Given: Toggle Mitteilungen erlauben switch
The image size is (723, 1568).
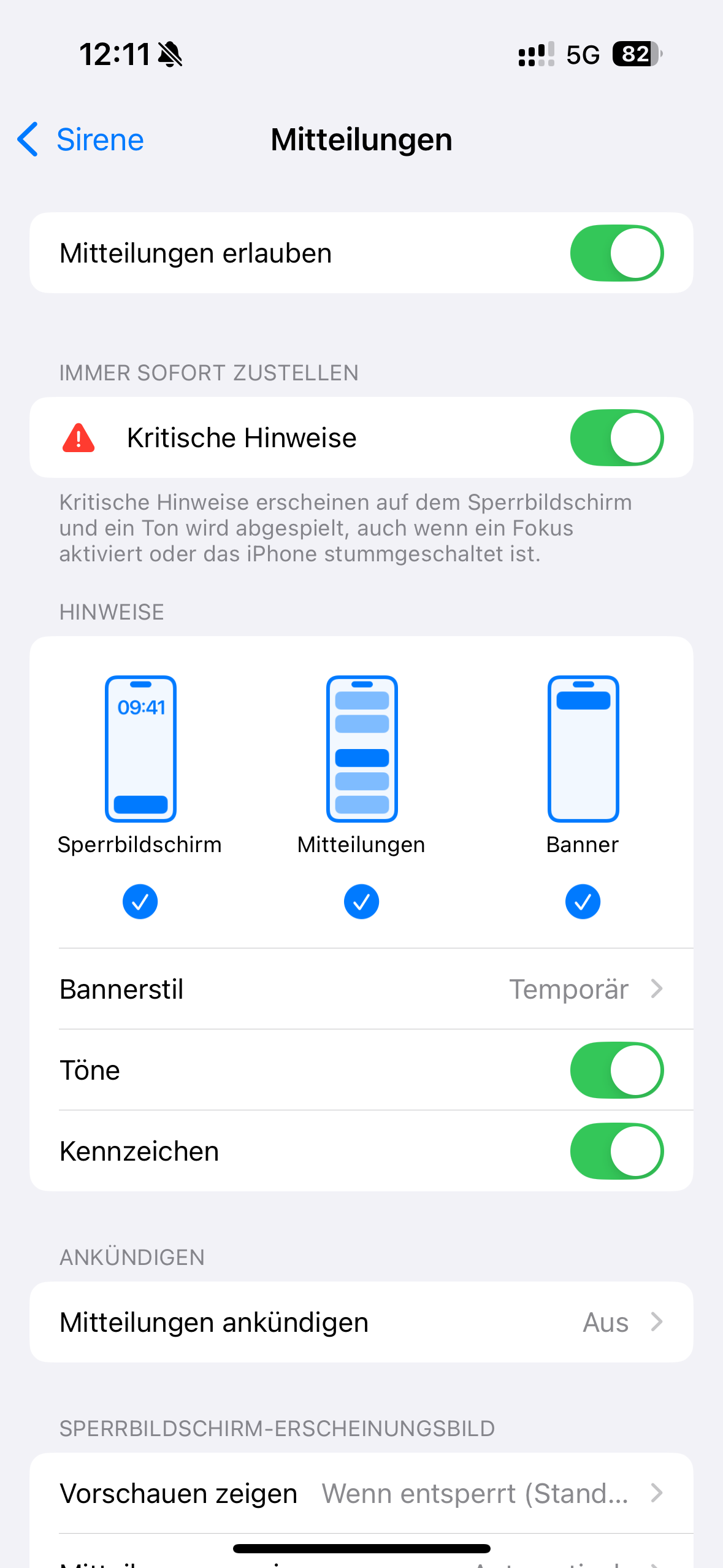Looking at the screenshot, I should tap(616, 253).
